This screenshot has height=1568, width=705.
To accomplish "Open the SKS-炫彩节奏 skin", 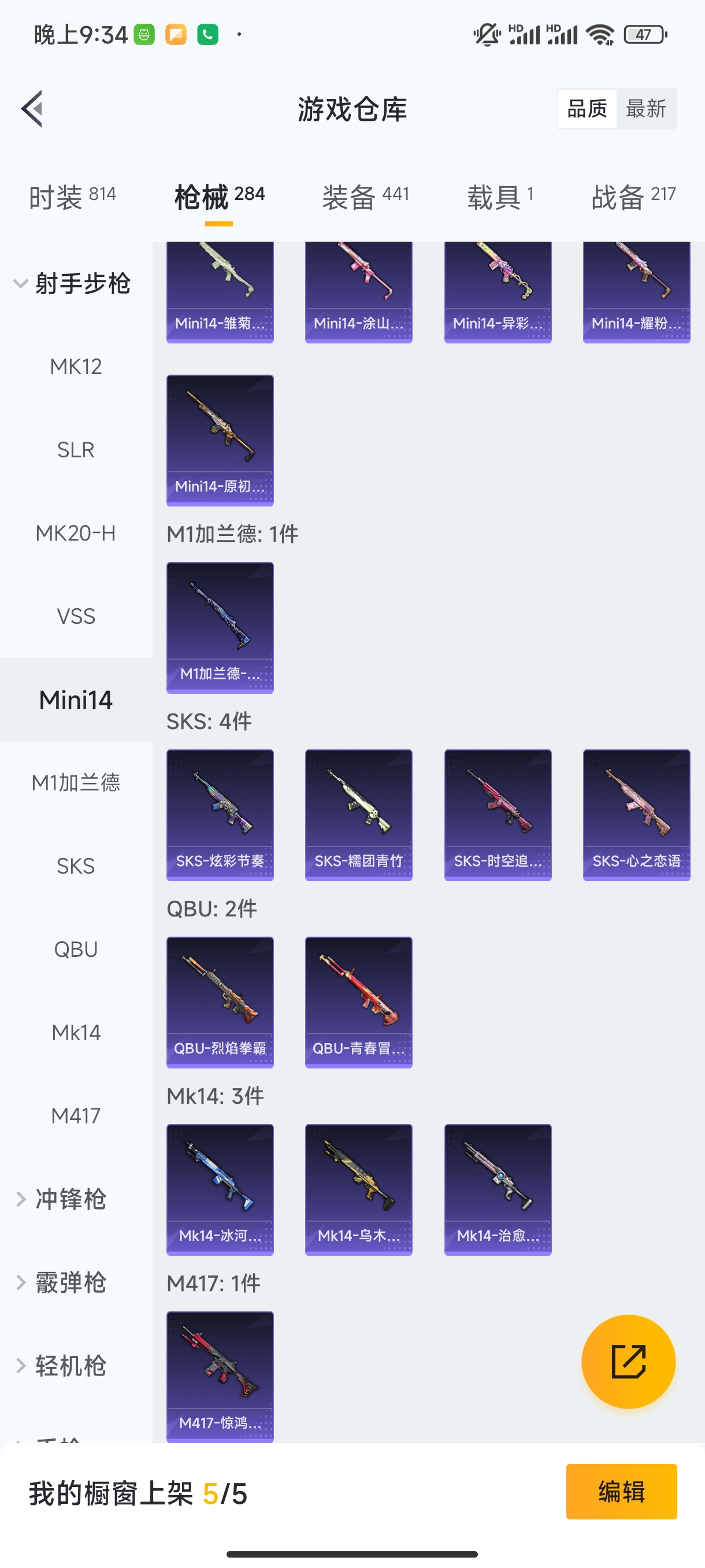I will point(220,815).
